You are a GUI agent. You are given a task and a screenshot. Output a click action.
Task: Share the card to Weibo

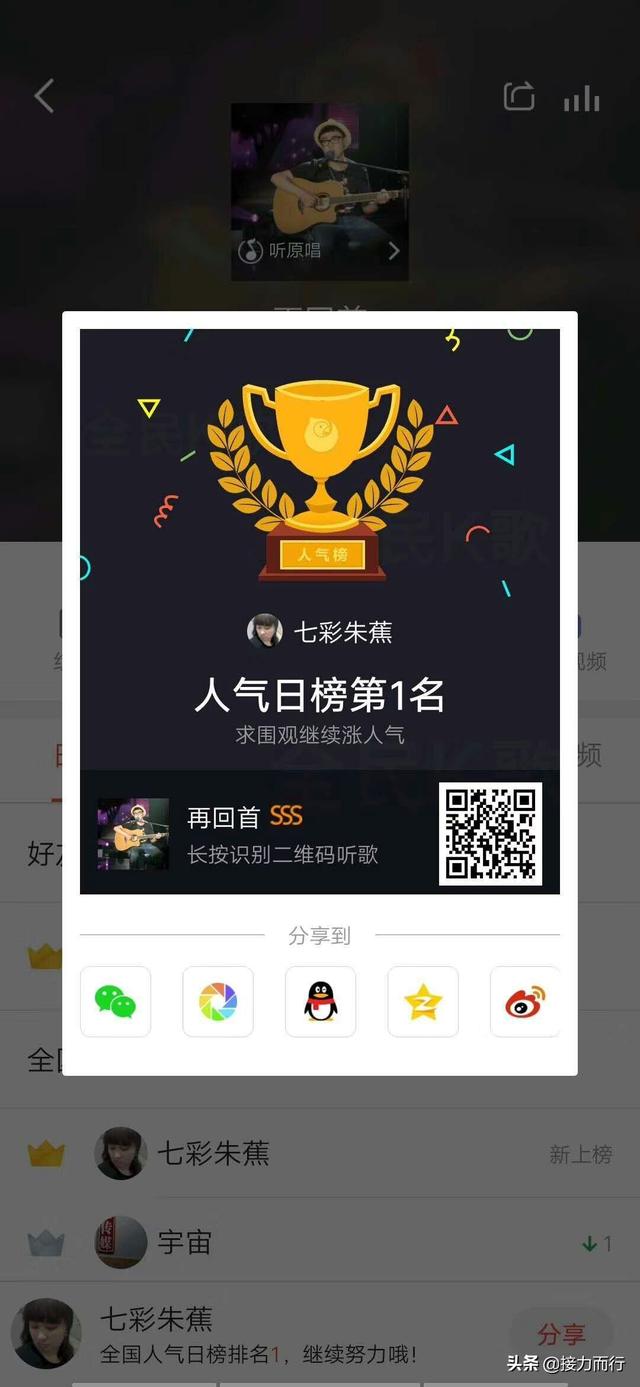click(525, 1001)
